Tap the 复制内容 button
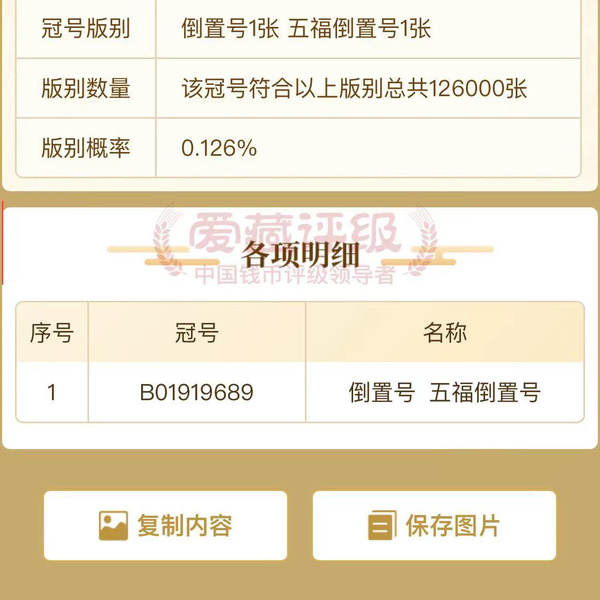 [x=165, y=525]
